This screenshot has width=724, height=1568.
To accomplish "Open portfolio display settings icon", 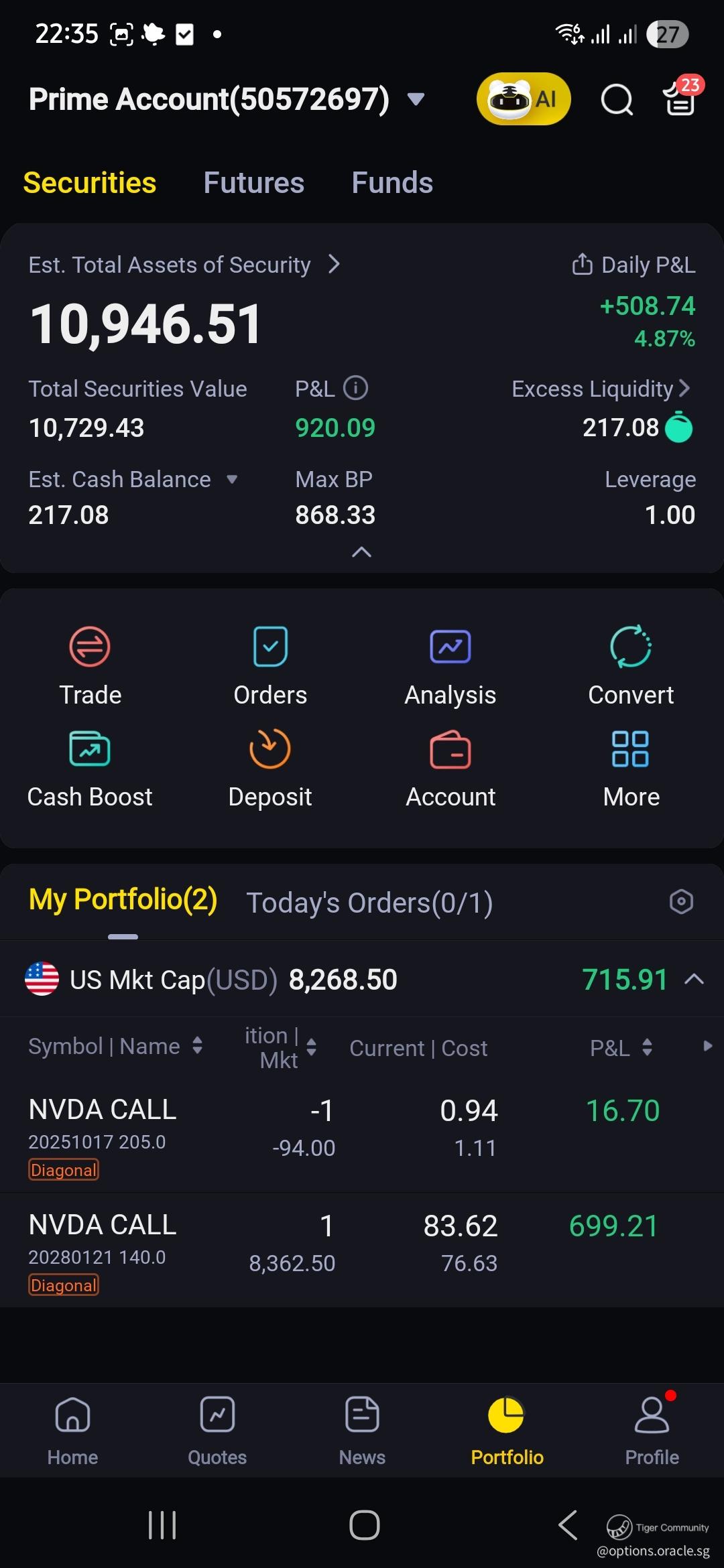I will [681, 902].
